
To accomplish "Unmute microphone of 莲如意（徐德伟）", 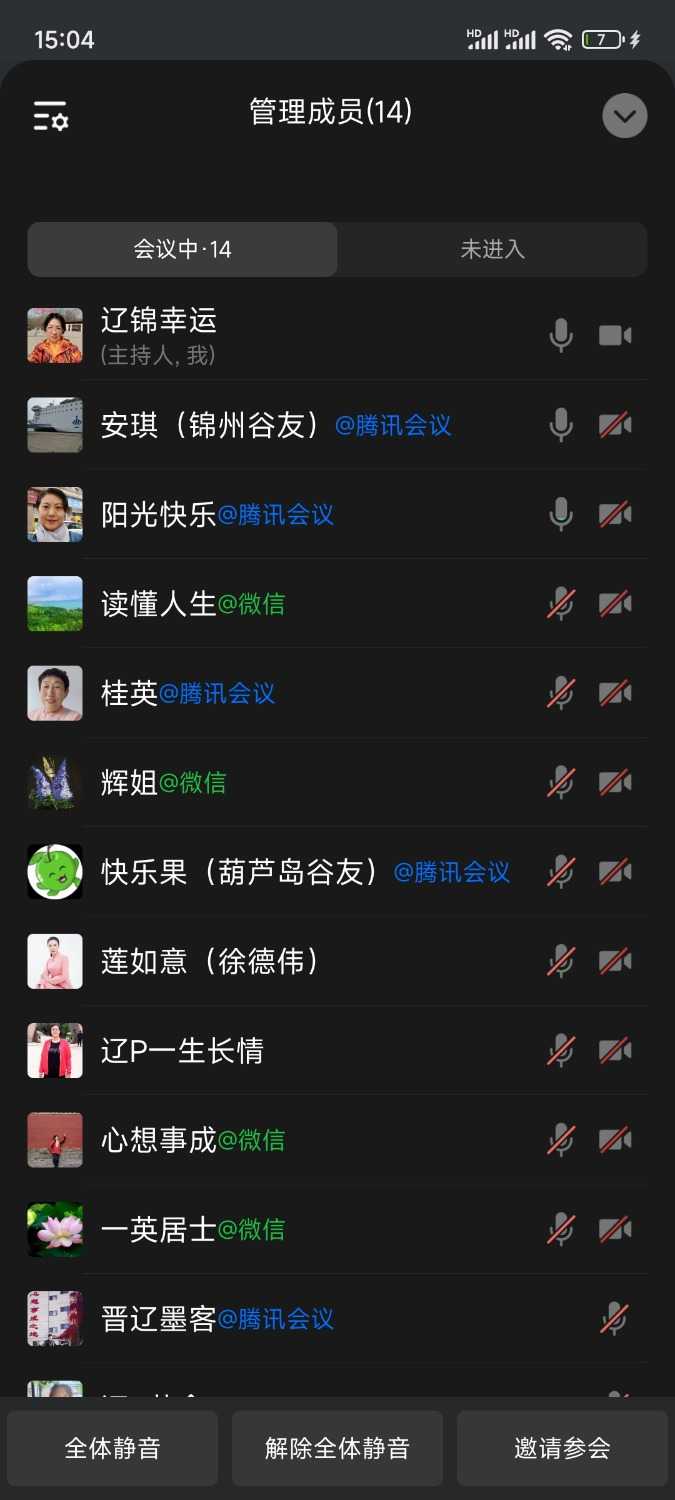I will 561,961.
